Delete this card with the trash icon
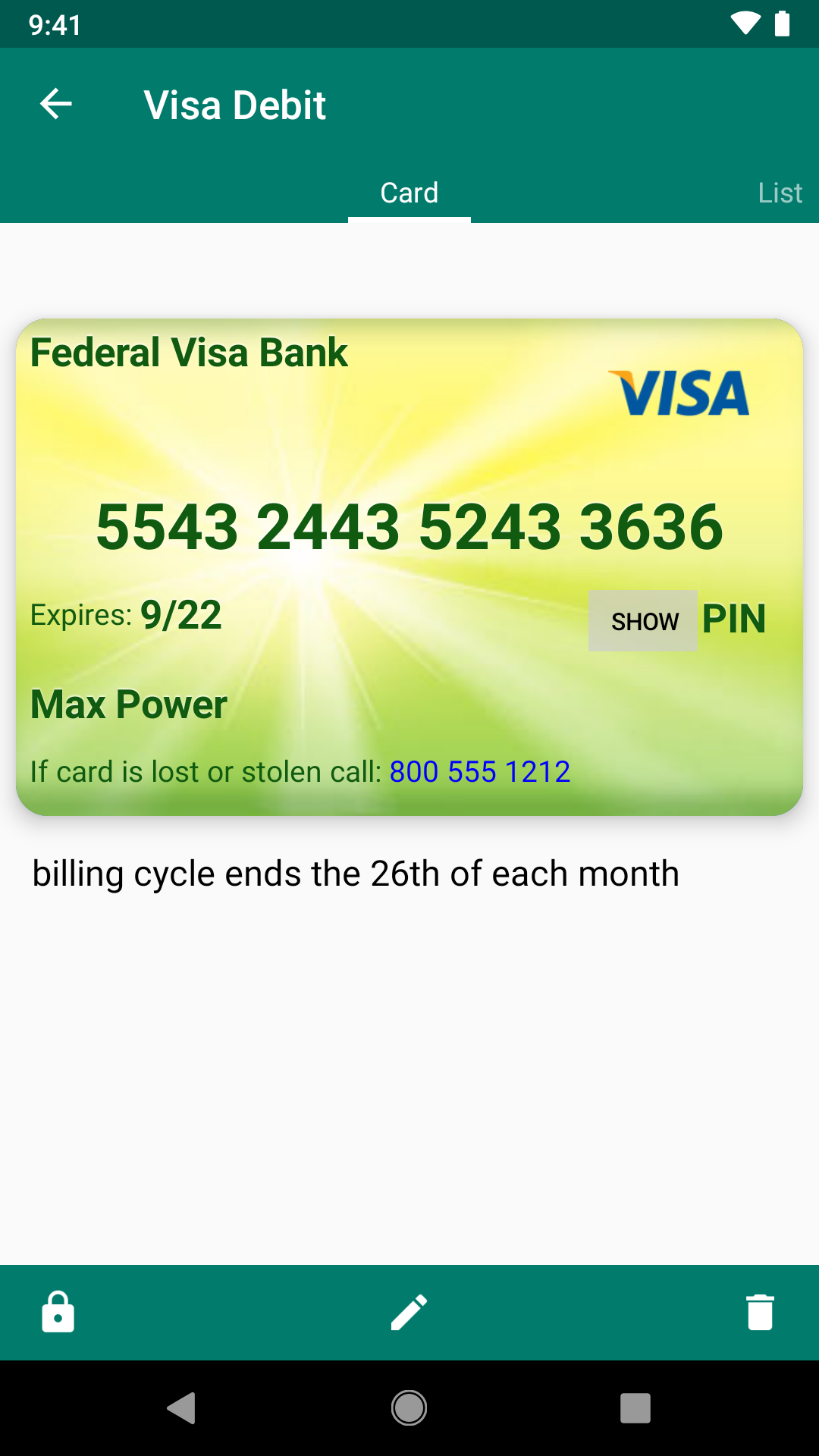 click(x=760, y=1312)
